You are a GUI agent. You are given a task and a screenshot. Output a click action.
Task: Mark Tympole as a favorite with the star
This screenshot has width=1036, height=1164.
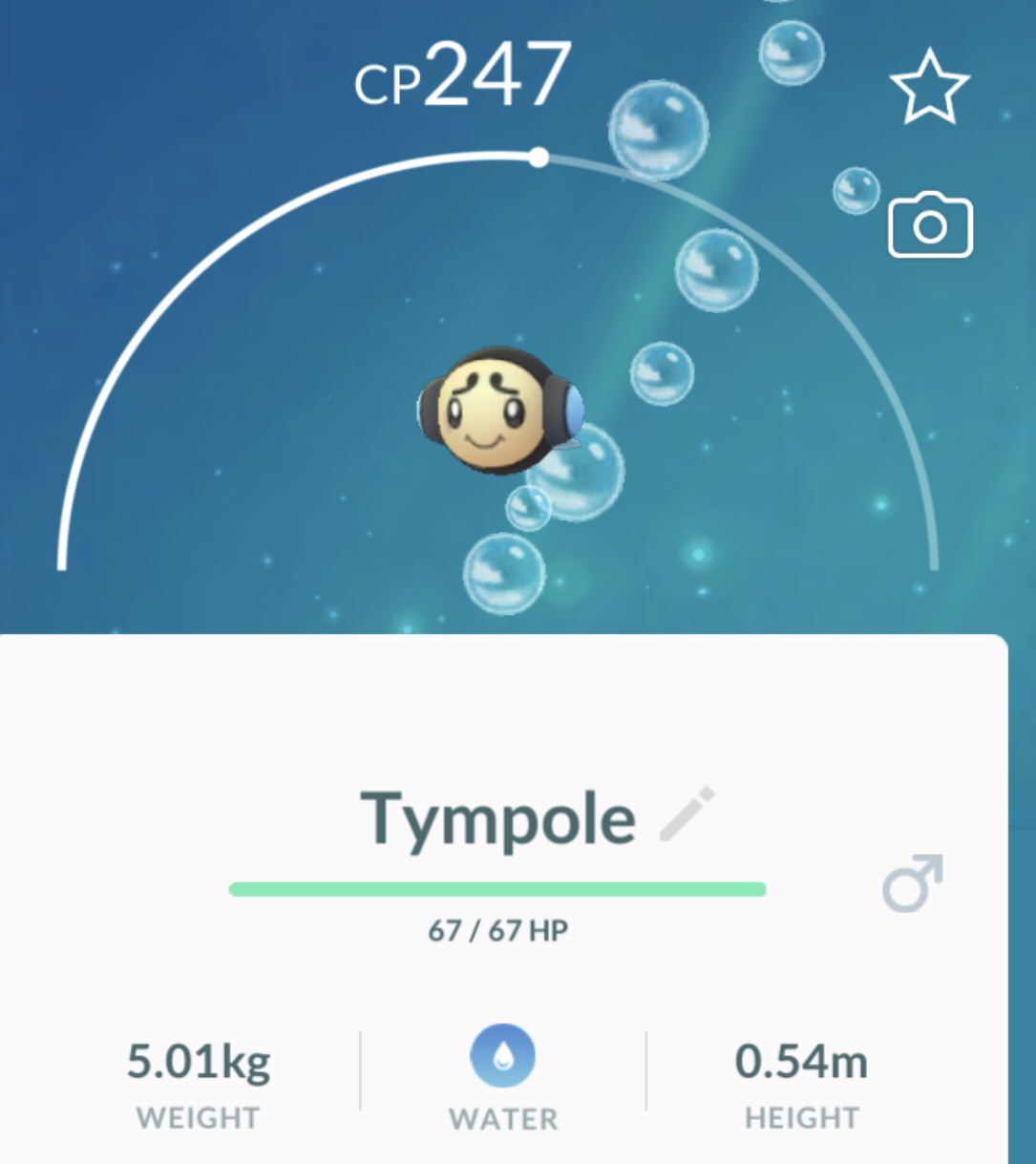(929, 88)
